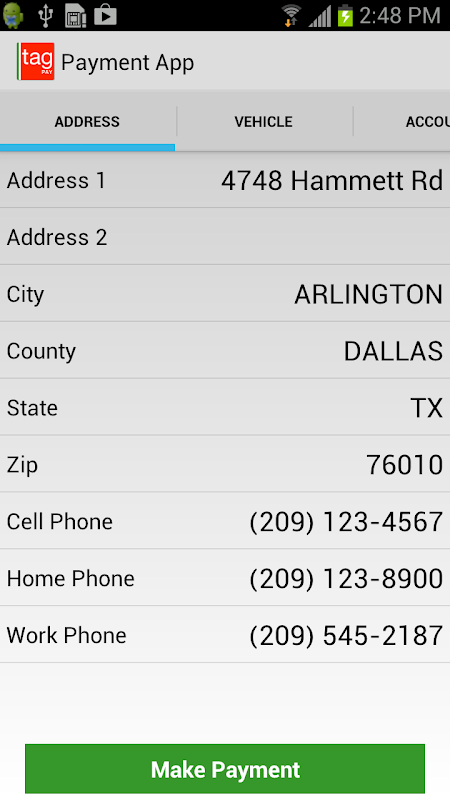The width and height of the screenshot is (450, 800).
Task: Edit the Home Phone number
Action: pyautogui.click(x=225, y=578)
